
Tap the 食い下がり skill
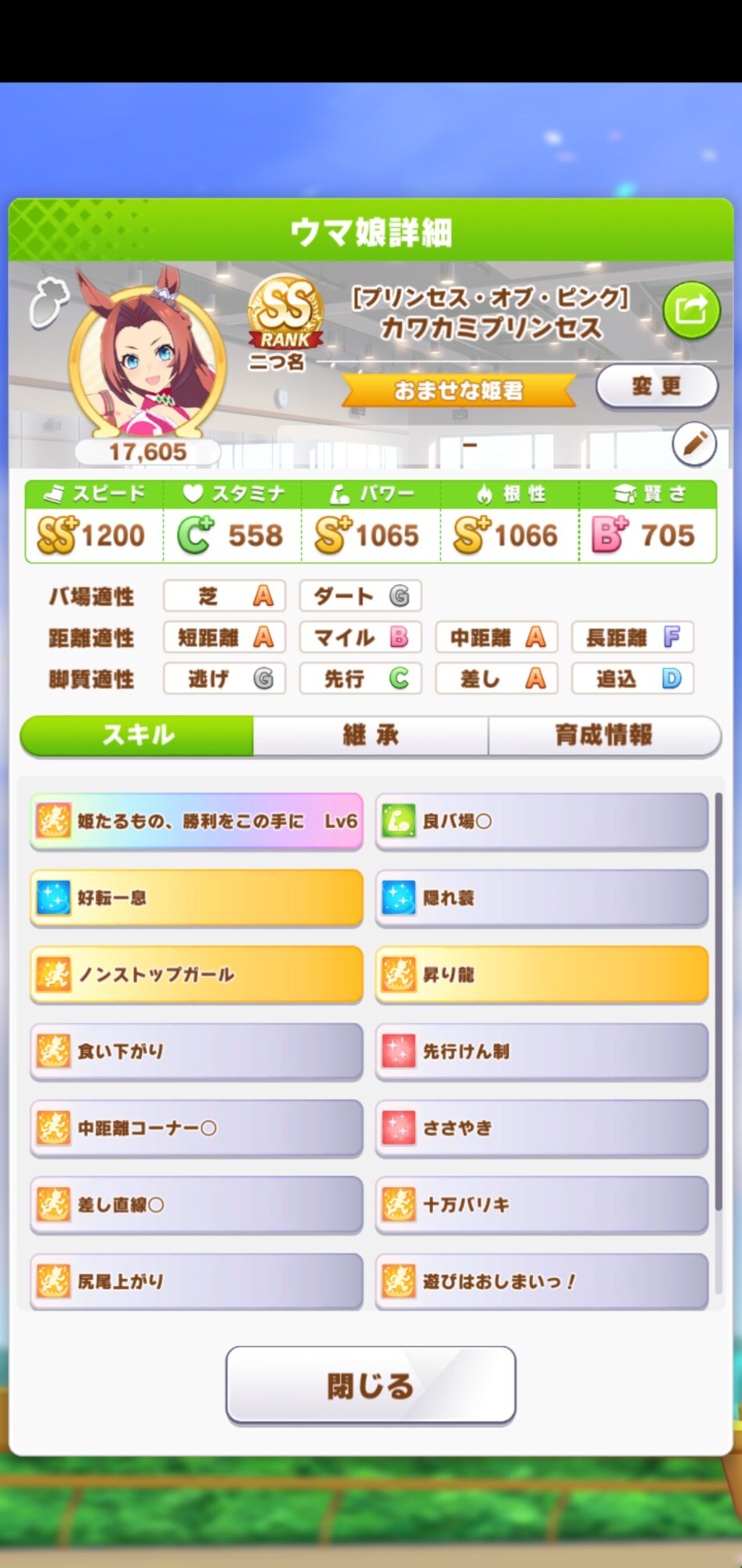click(197, 1051)
